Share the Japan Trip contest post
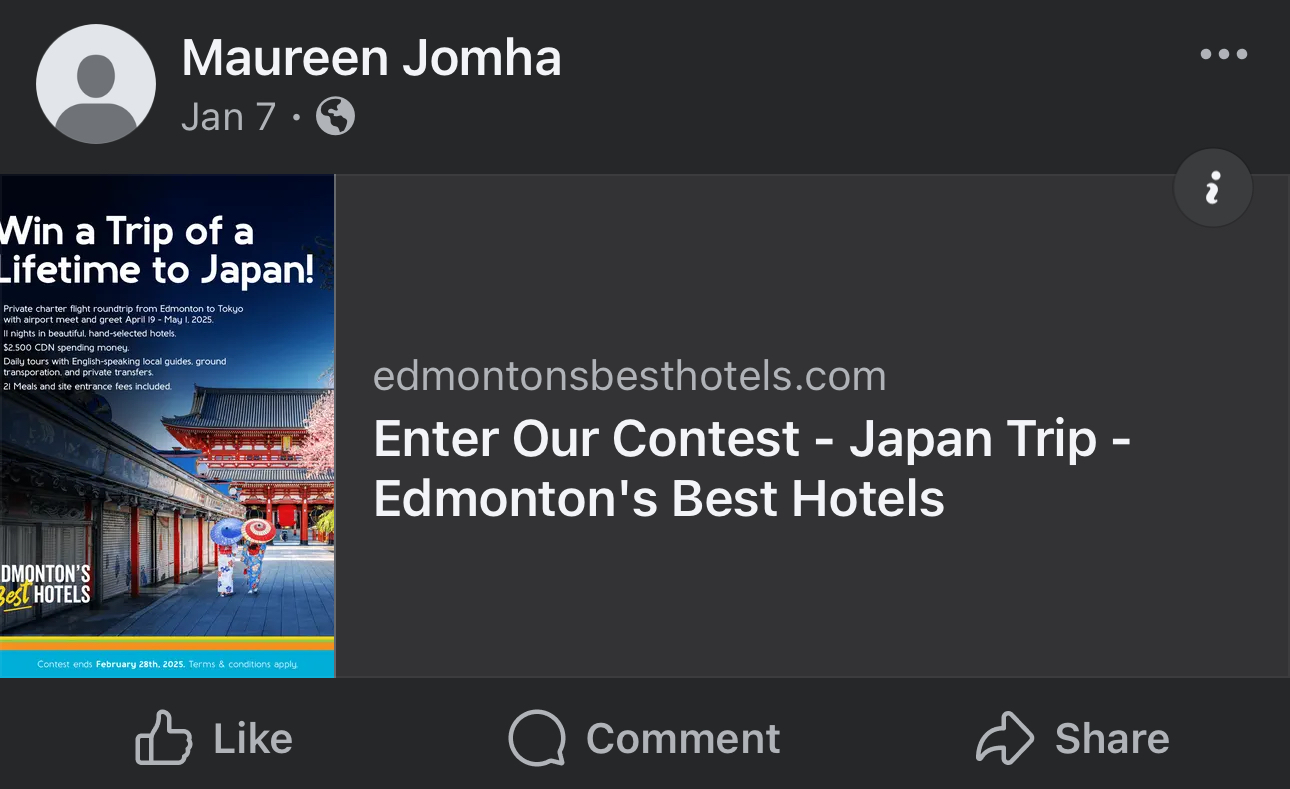Image resolution: width=1290 pixels, height=789 pixels. [x=1072, y=738]
